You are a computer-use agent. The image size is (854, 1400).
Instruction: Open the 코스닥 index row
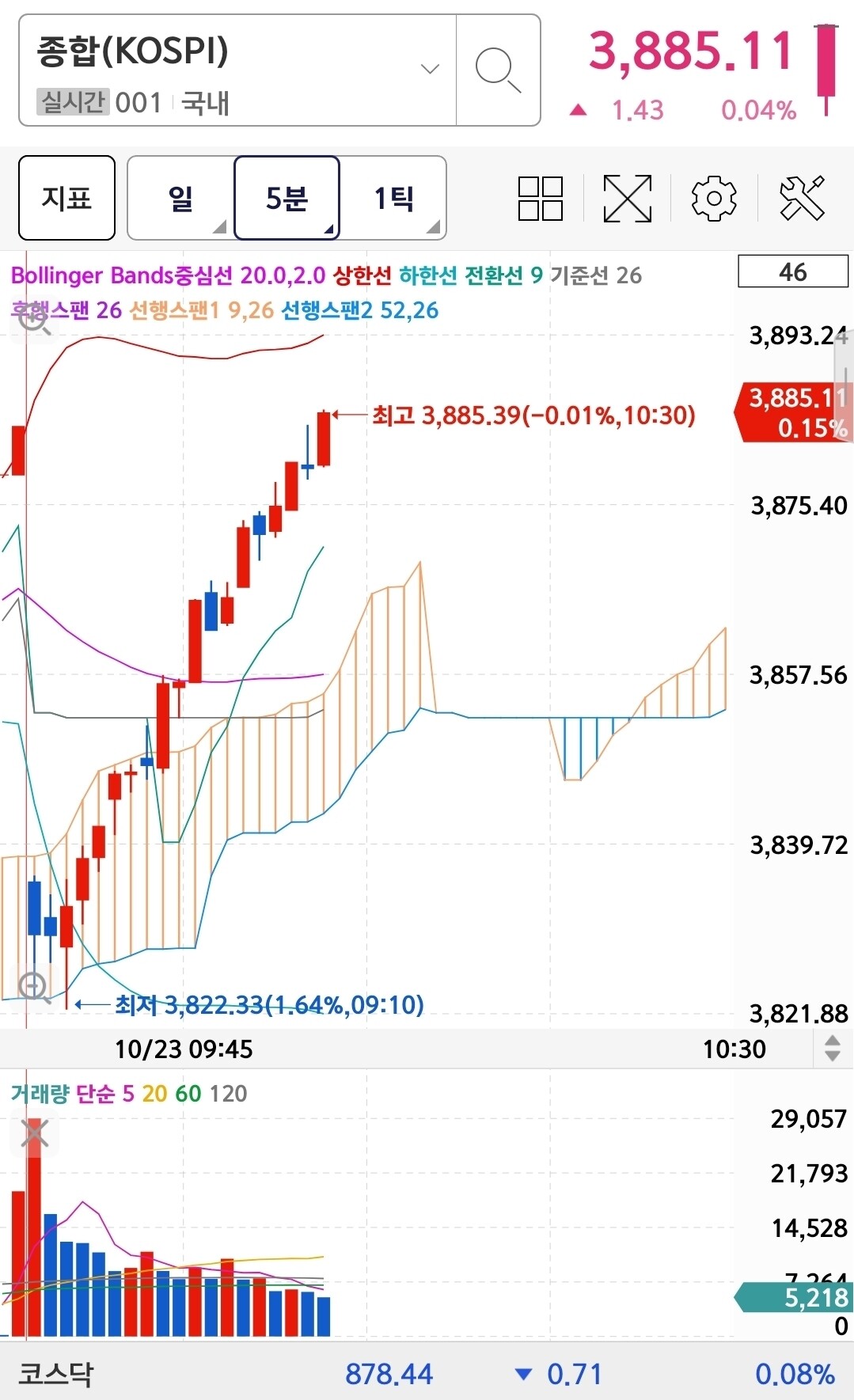(x=427, y=1373)
